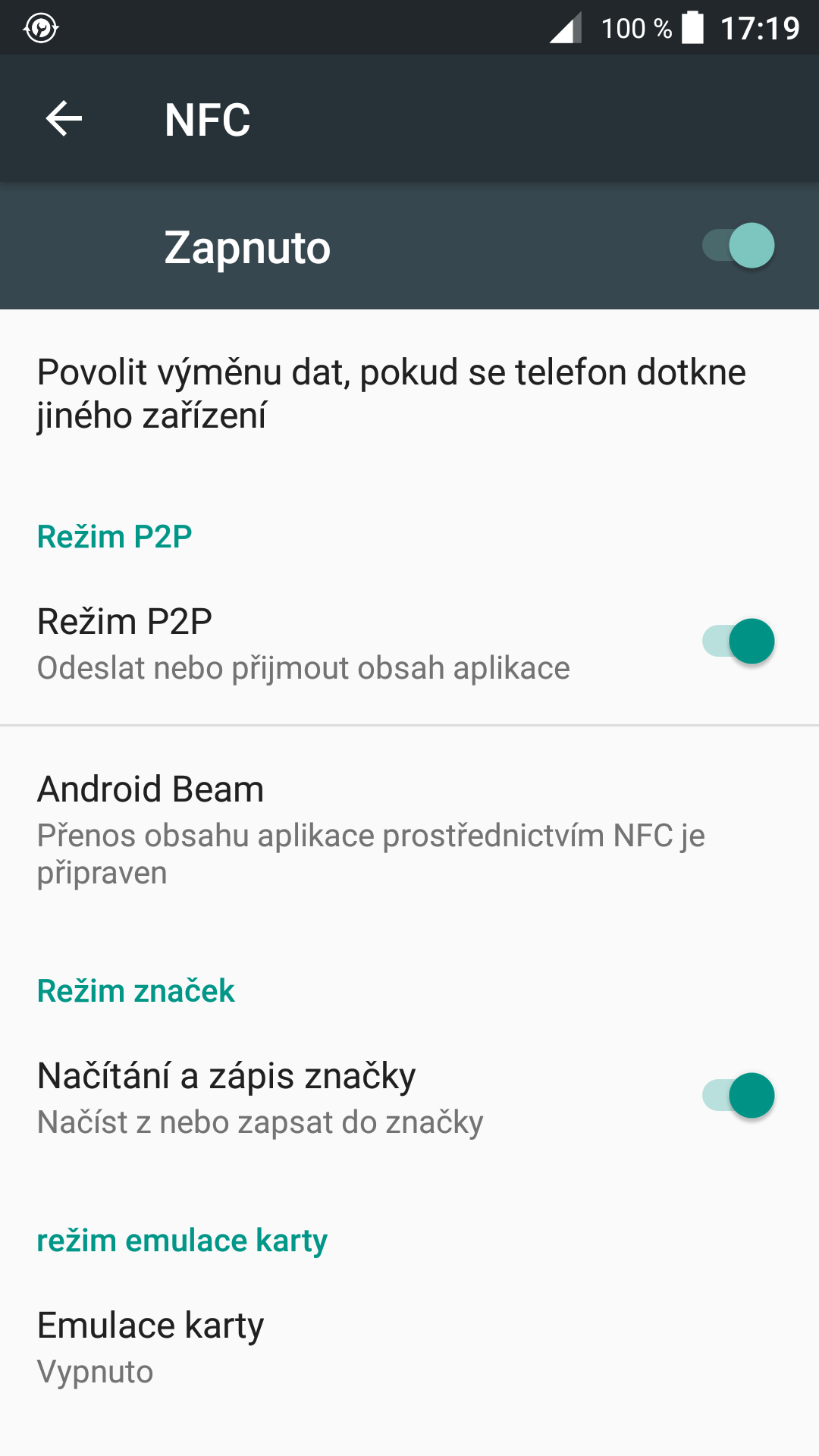Go back from the NFC settings
The width and height of the screenshot is (819, 1456).
[x=64, y=119]
